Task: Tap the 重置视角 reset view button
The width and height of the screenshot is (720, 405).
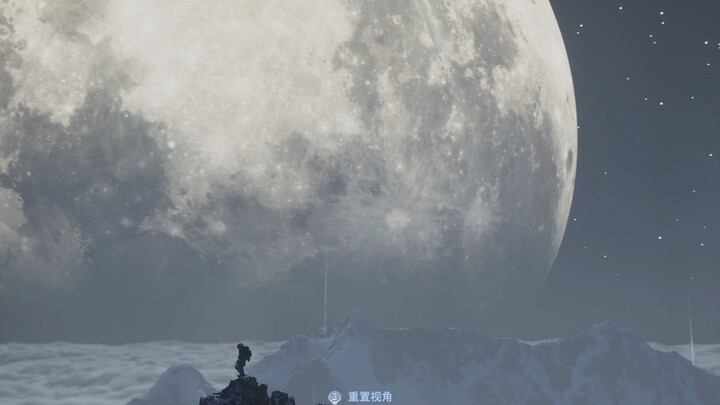Action: coord(361,397)
